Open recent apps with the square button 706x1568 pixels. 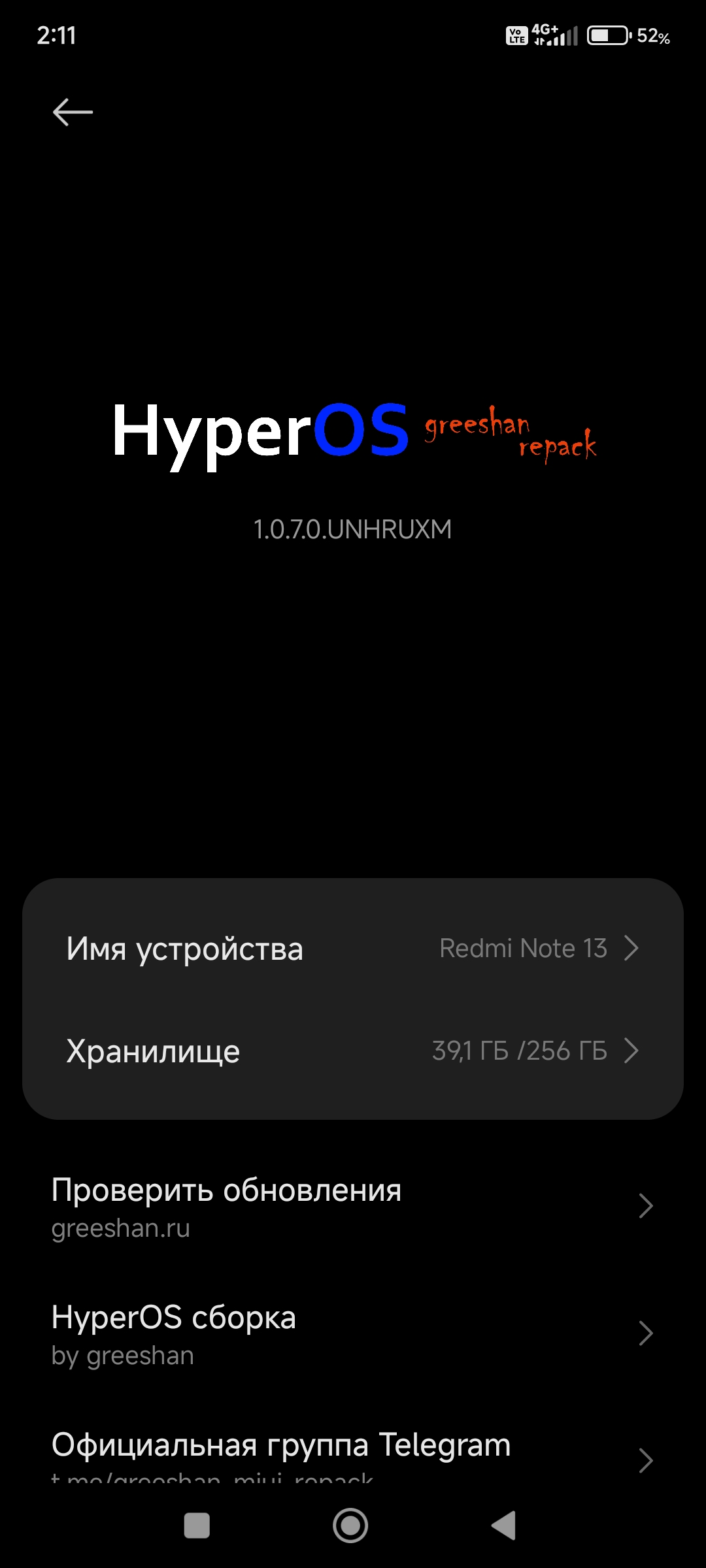pyautogui.click(x=197, y=1526)
